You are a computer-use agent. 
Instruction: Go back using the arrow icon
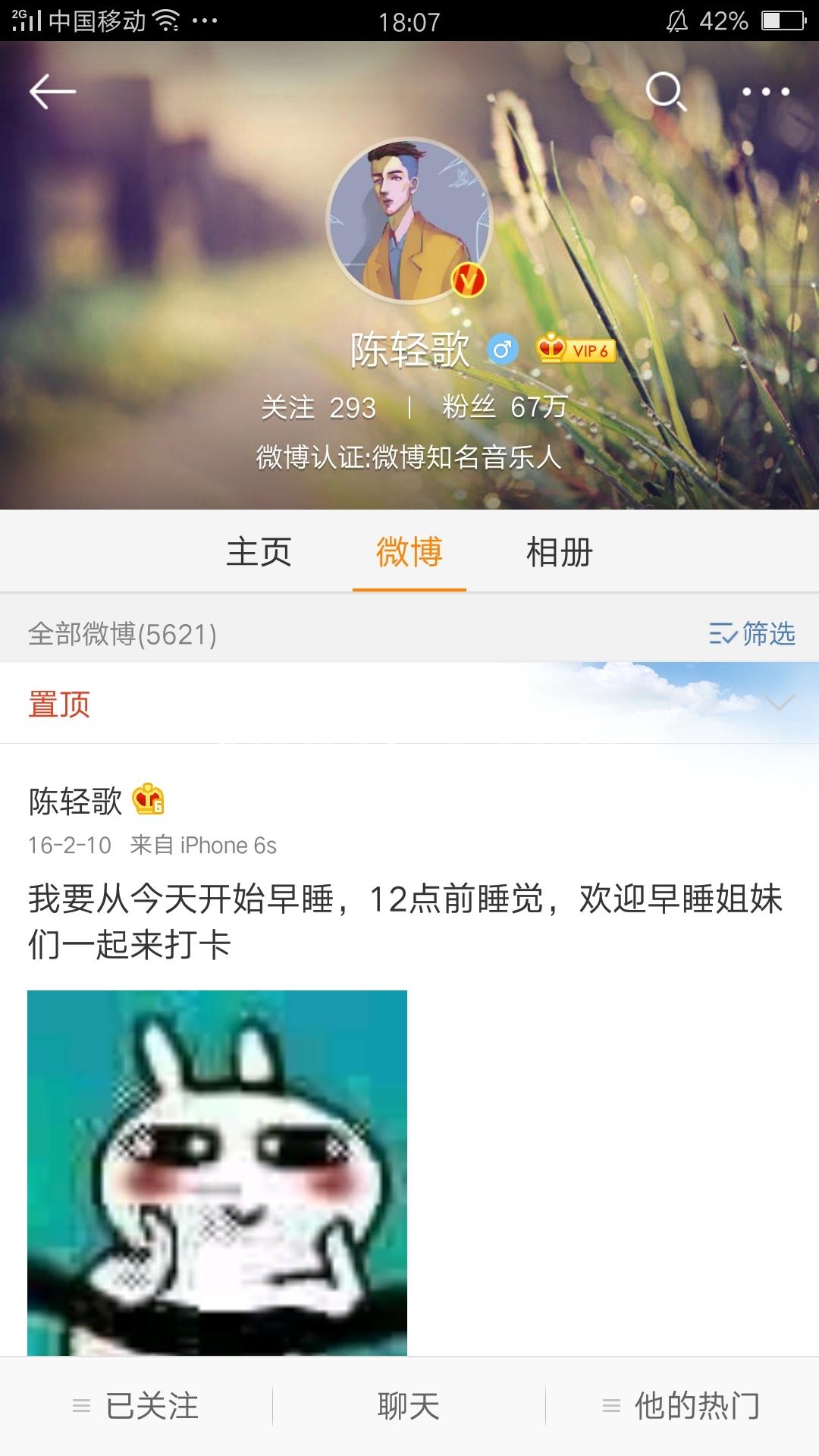click(x=52, y=92)
